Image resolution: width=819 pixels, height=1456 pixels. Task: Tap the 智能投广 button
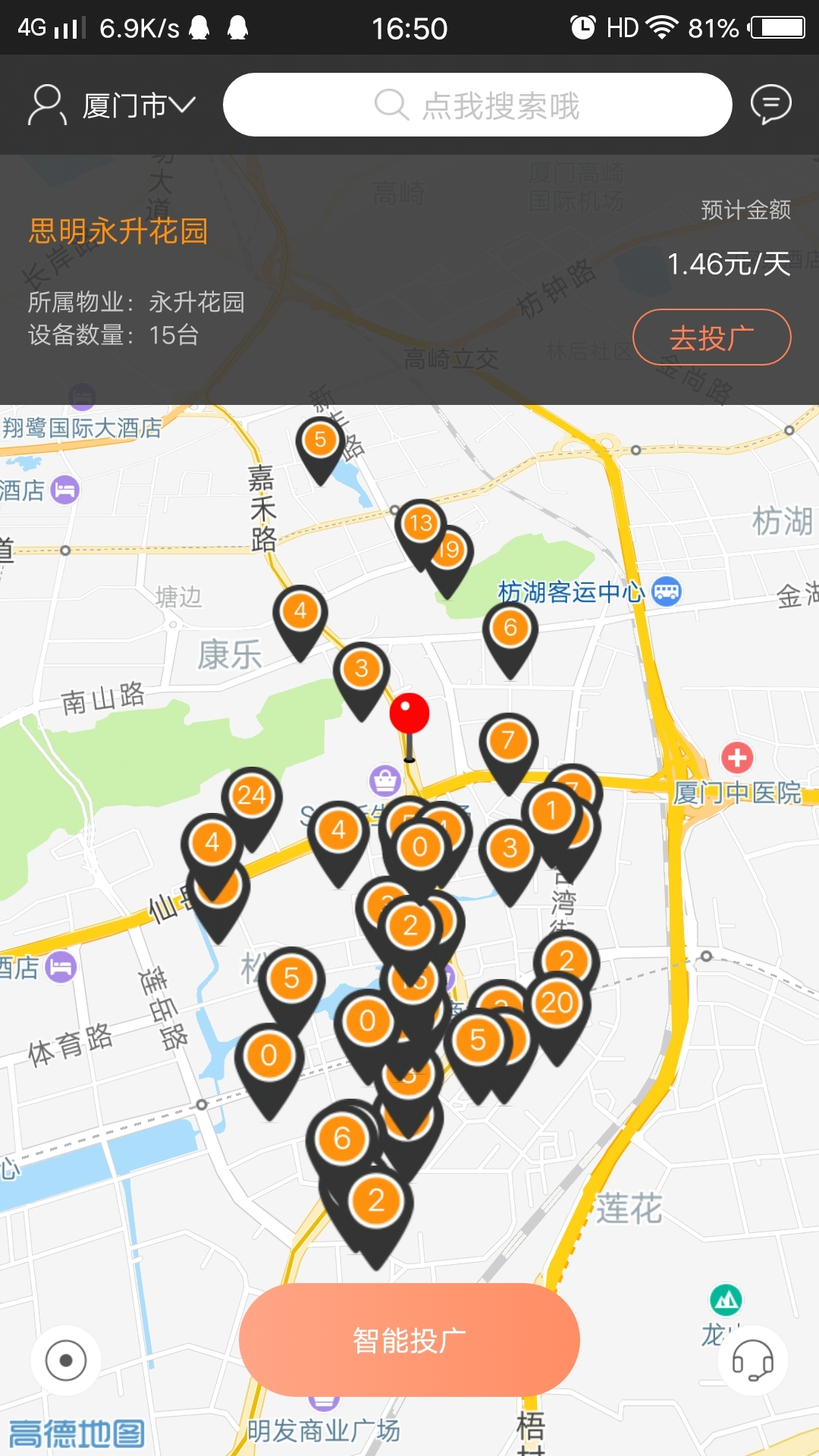409,1340
